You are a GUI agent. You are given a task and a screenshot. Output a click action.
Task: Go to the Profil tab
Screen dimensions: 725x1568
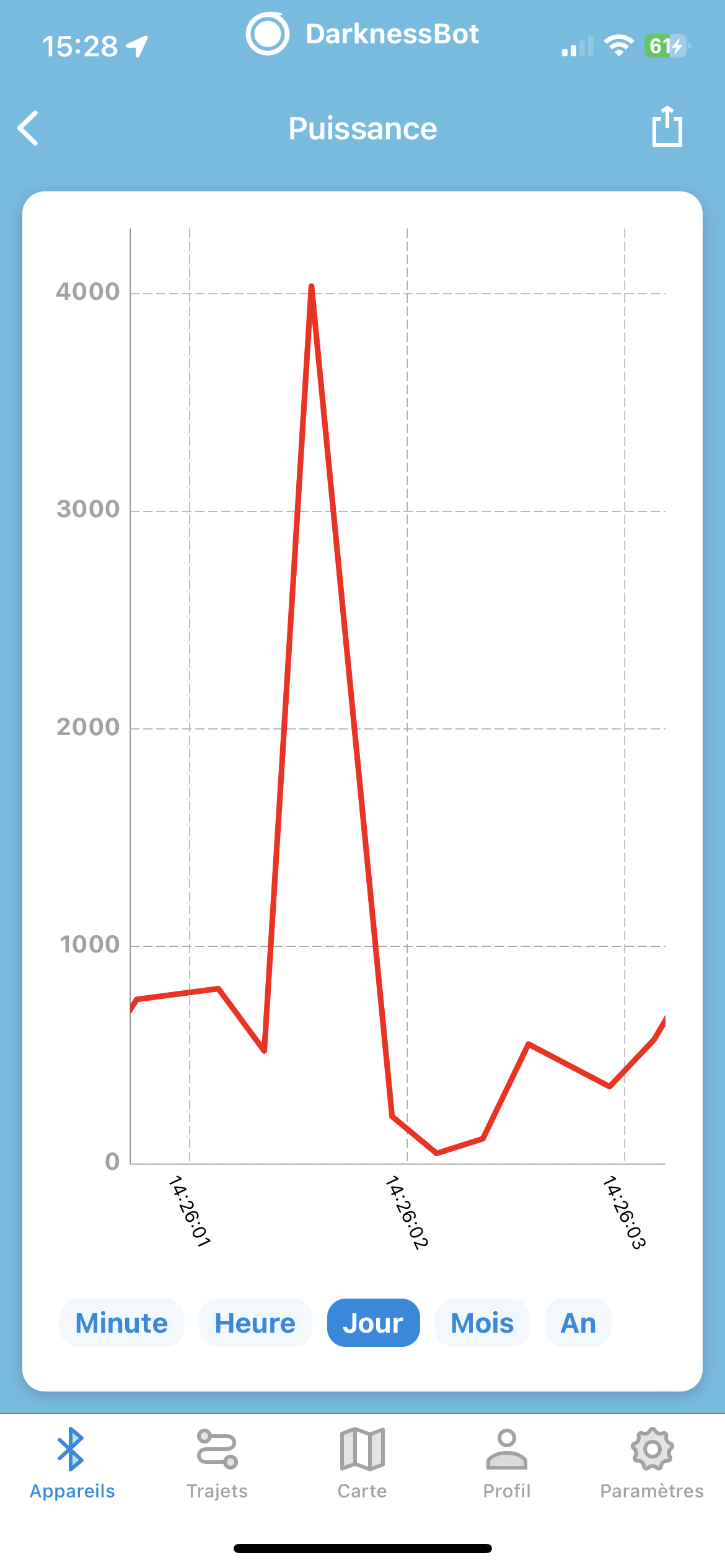[507, 1464]
